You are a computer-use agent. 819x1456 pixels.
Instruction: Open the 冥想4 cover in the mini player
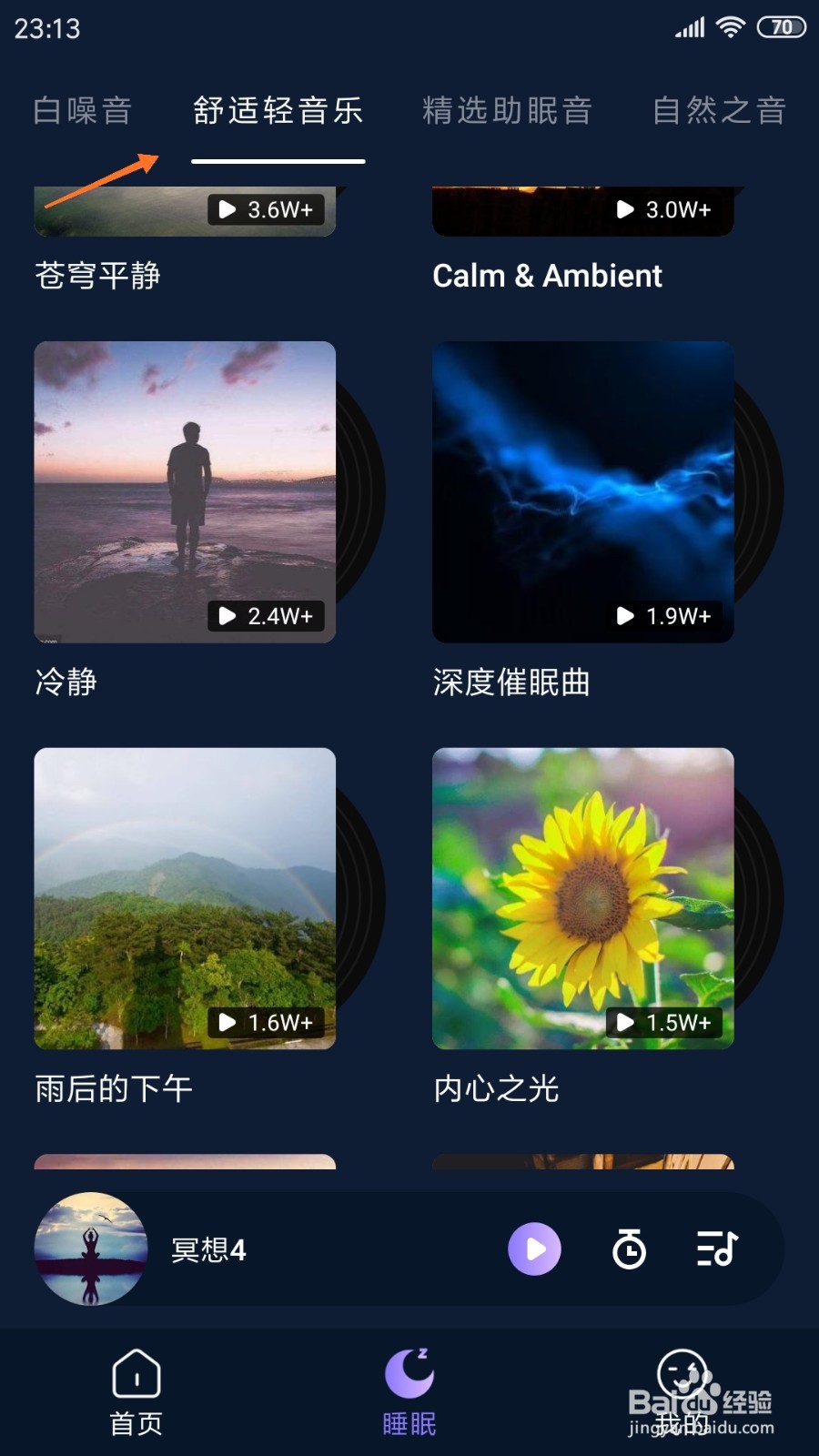point(90,1249)
